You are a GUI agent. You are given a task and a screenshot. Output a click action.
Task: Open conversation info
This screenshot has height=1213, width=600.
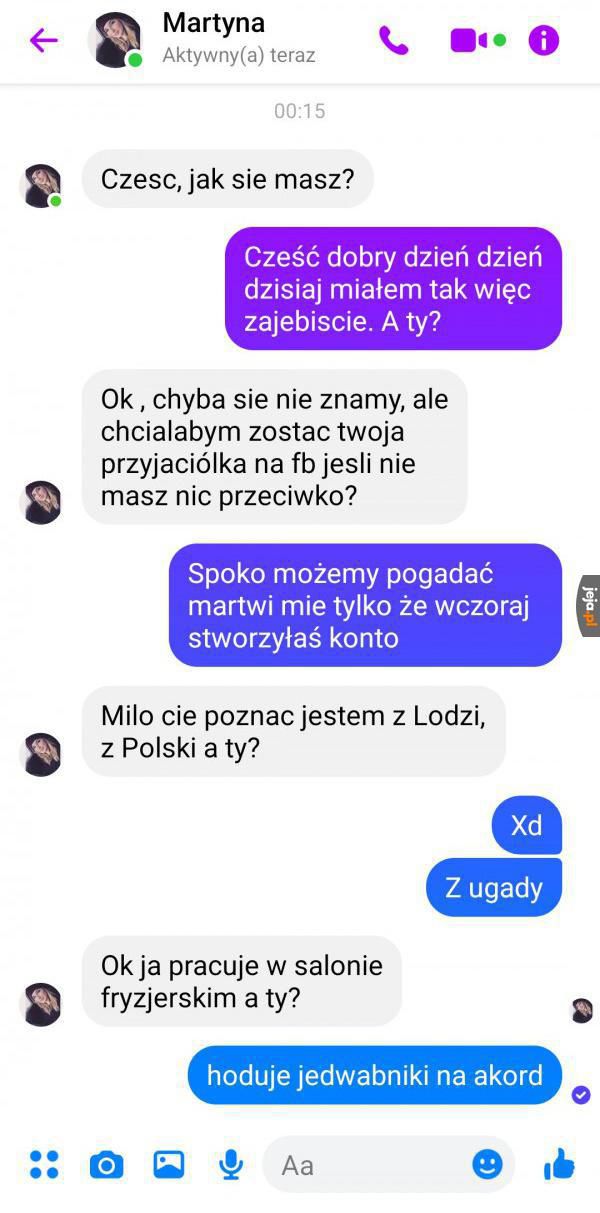coord(544,40)
